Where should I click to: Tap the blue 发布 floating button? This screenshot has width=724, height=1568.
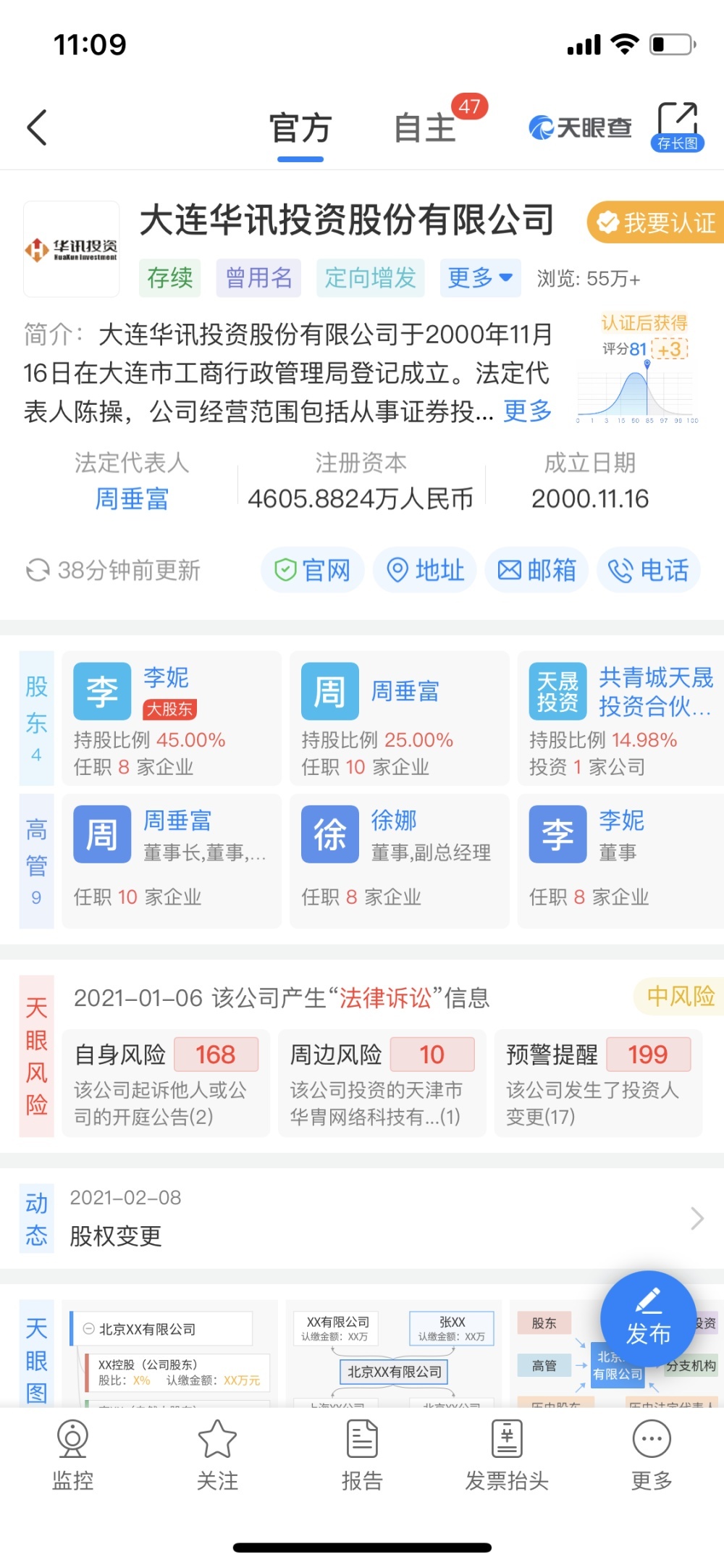coord(649,1320)
